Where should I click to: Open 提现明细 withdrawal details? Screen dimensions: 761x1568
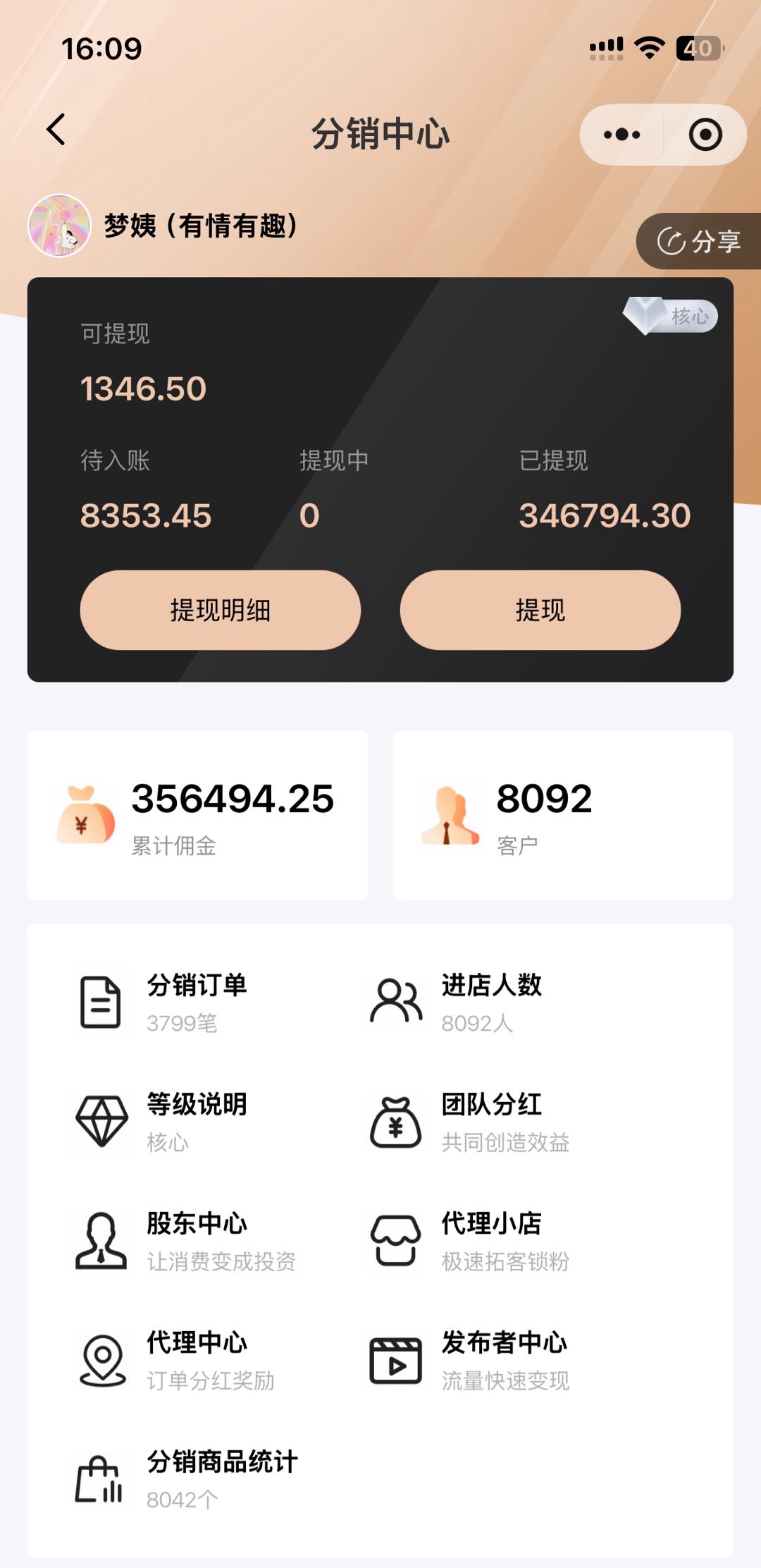(x=220, y=610)
